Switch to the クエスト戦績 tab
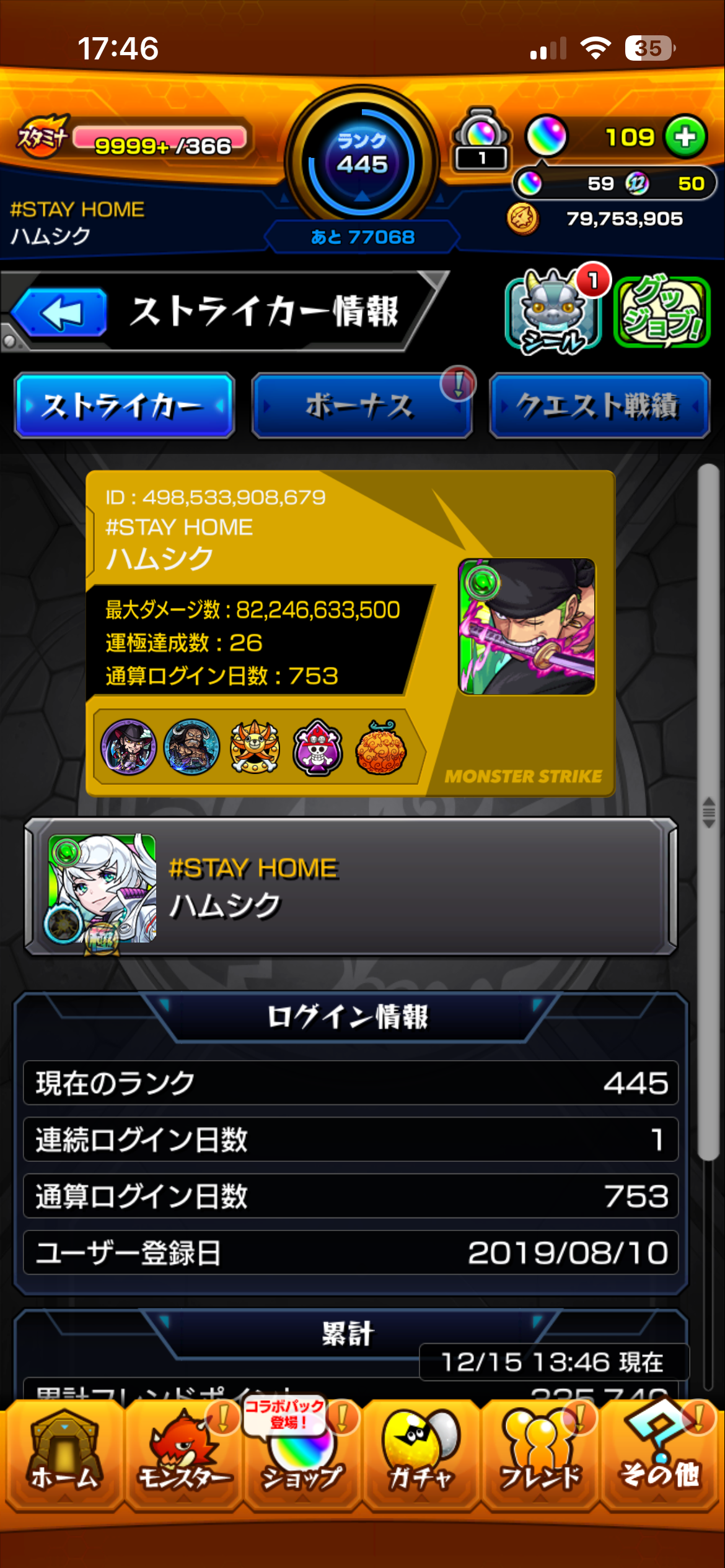 click(x=599, y=406)
